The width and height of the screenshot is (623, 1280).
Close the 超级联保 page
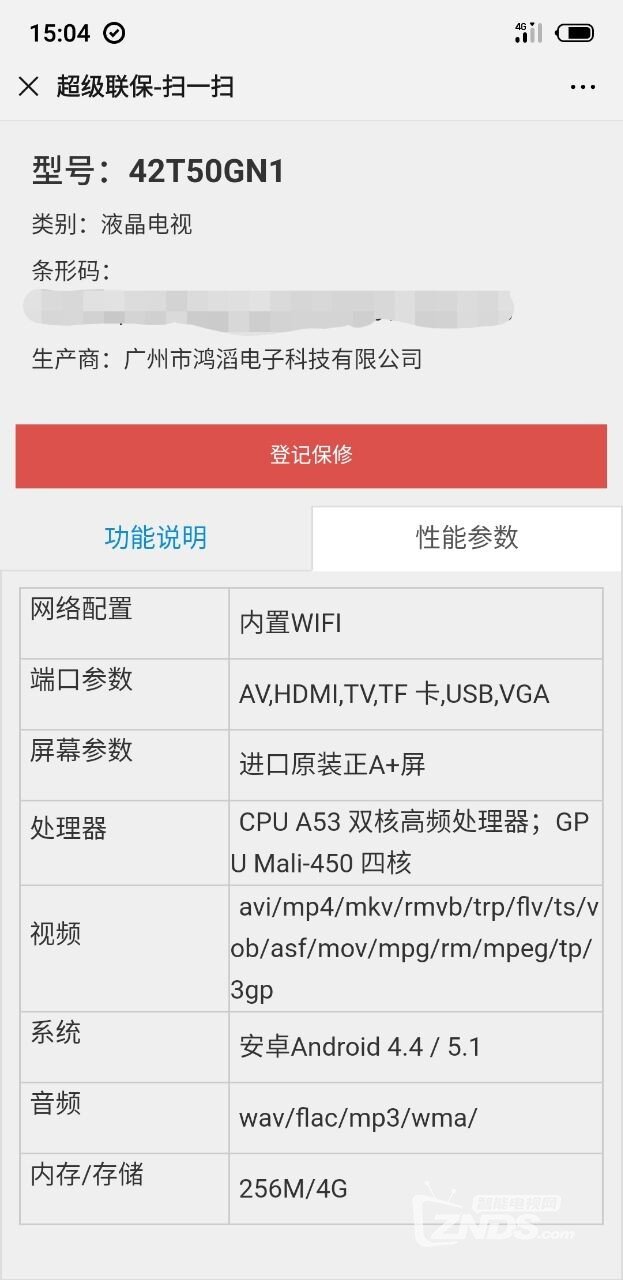[28, 87]
